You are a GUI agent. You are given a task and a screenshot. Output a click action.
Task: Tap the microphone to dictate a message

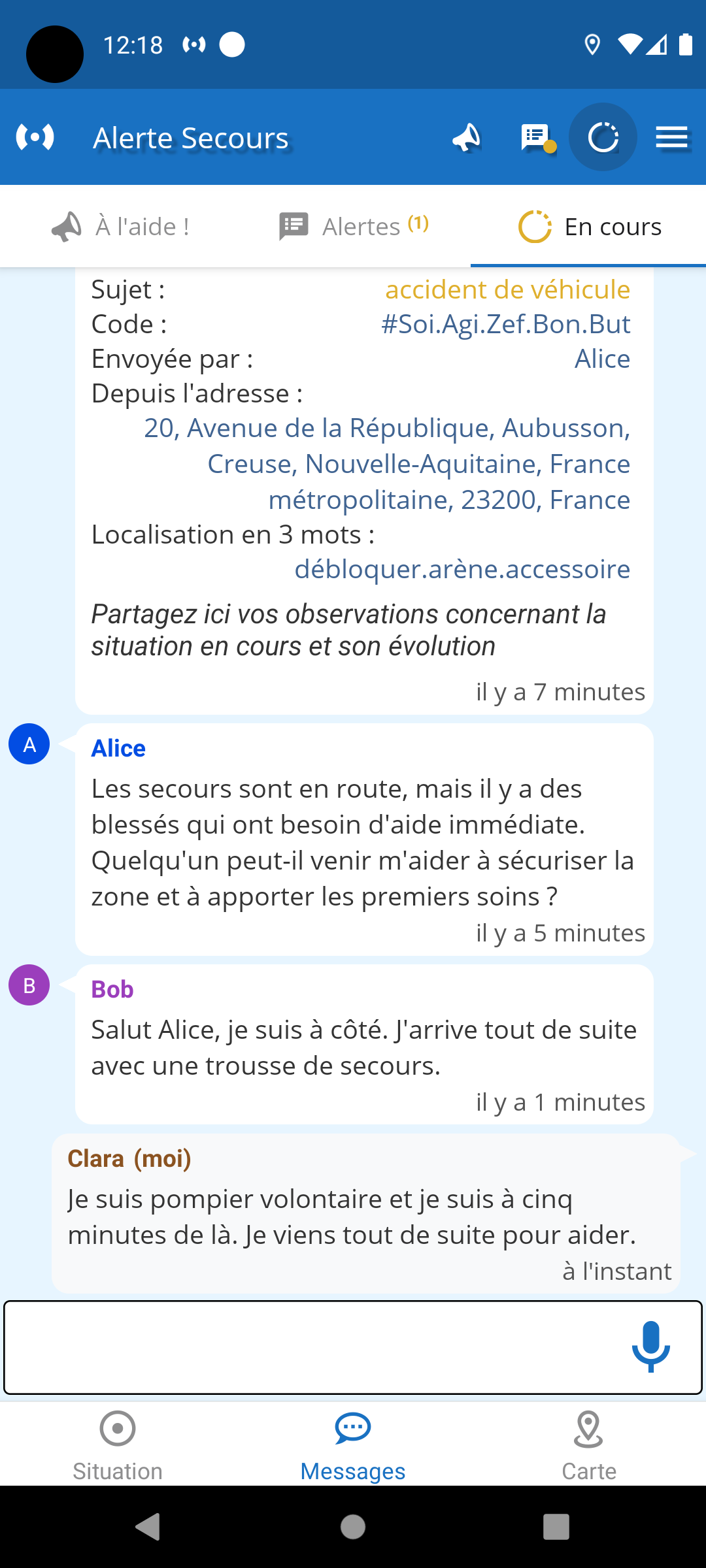651,1347
